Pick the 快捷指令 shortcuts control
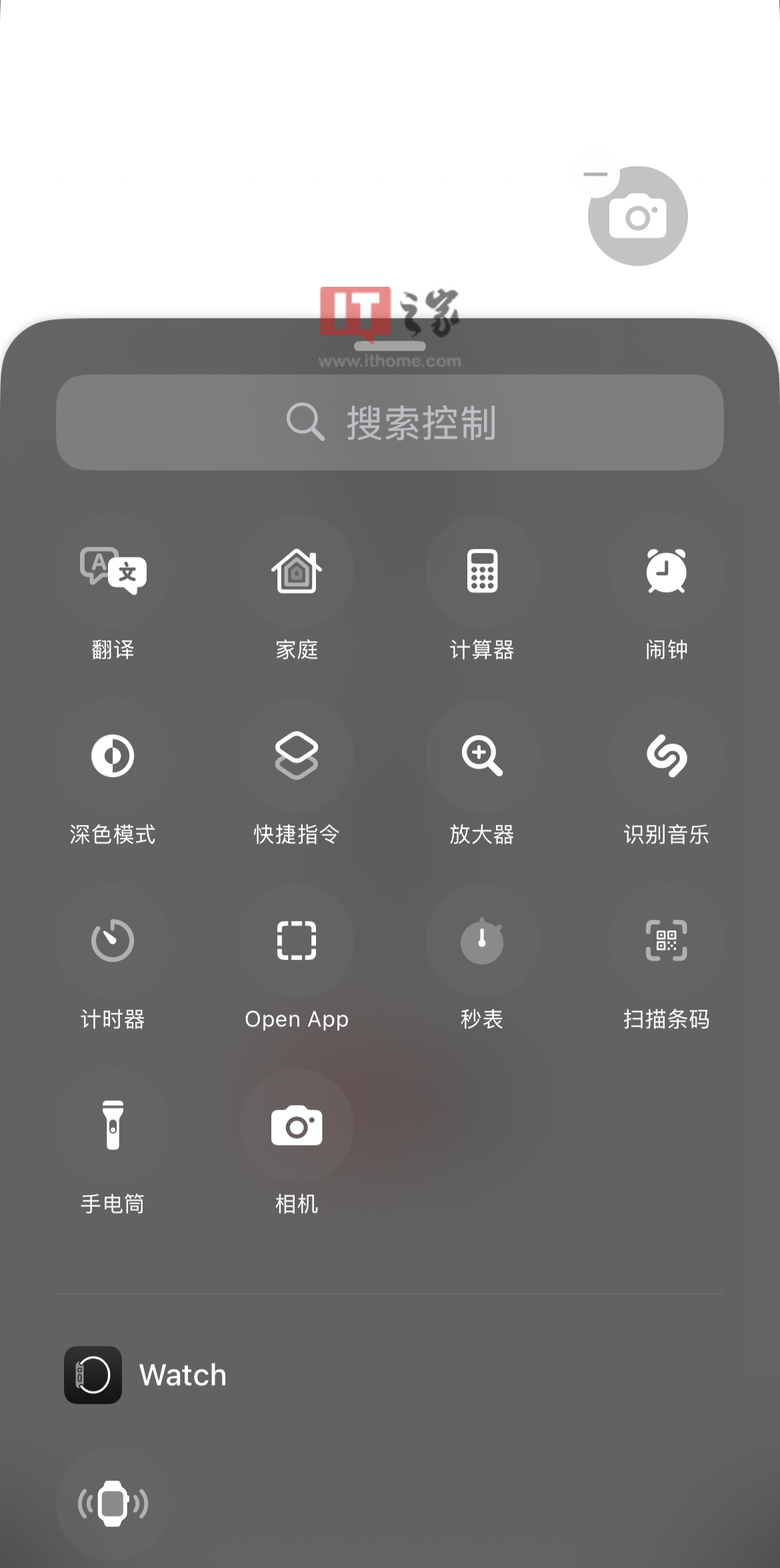 pos(297,756)
